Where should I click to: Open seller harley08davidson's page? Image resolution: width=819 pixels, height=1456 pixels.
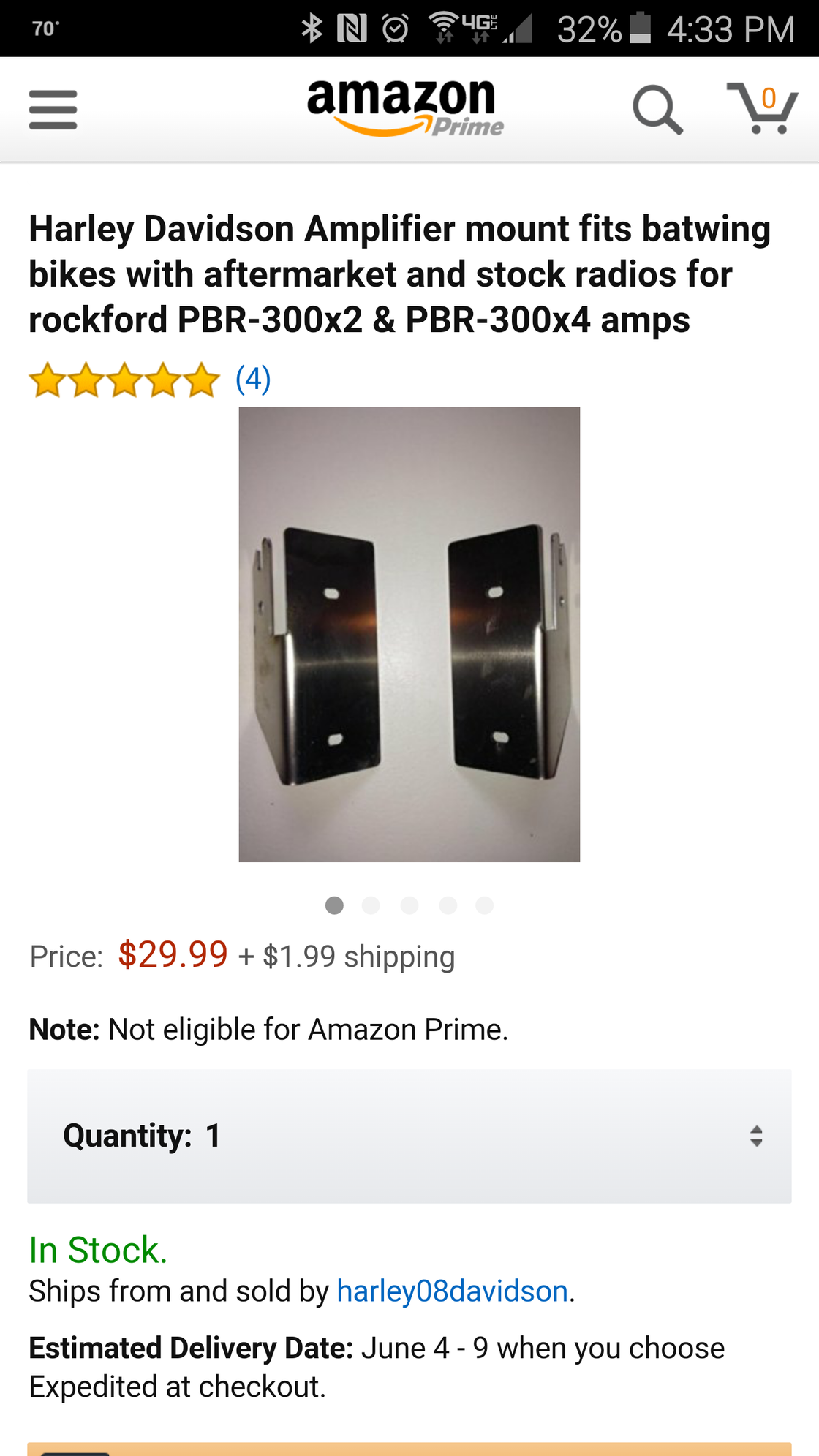(x=452, y=1291)
